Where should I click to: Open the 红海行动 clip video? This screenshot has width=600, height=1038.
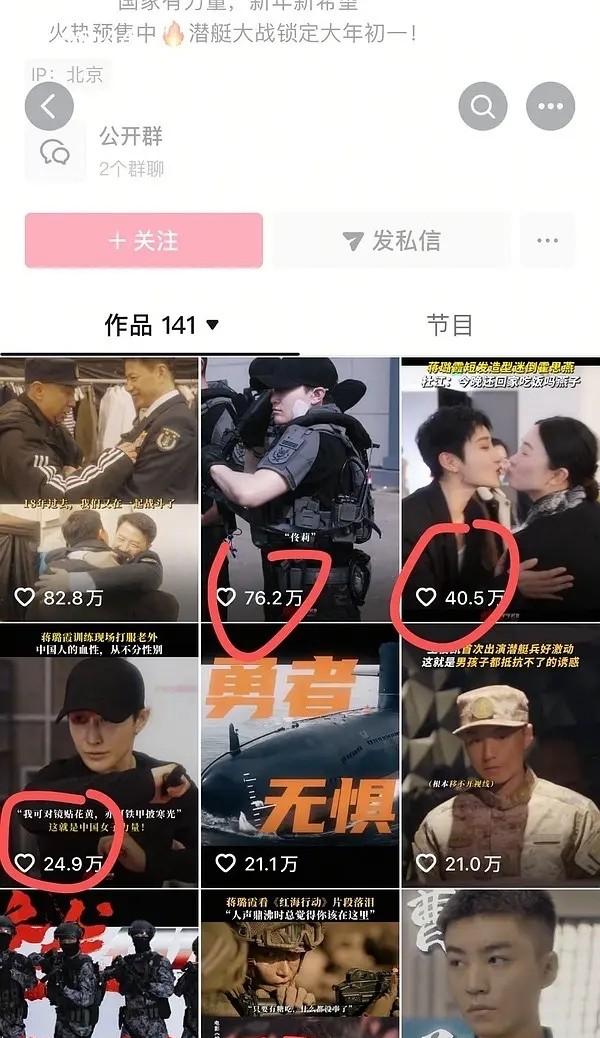[x=299, y=965]
